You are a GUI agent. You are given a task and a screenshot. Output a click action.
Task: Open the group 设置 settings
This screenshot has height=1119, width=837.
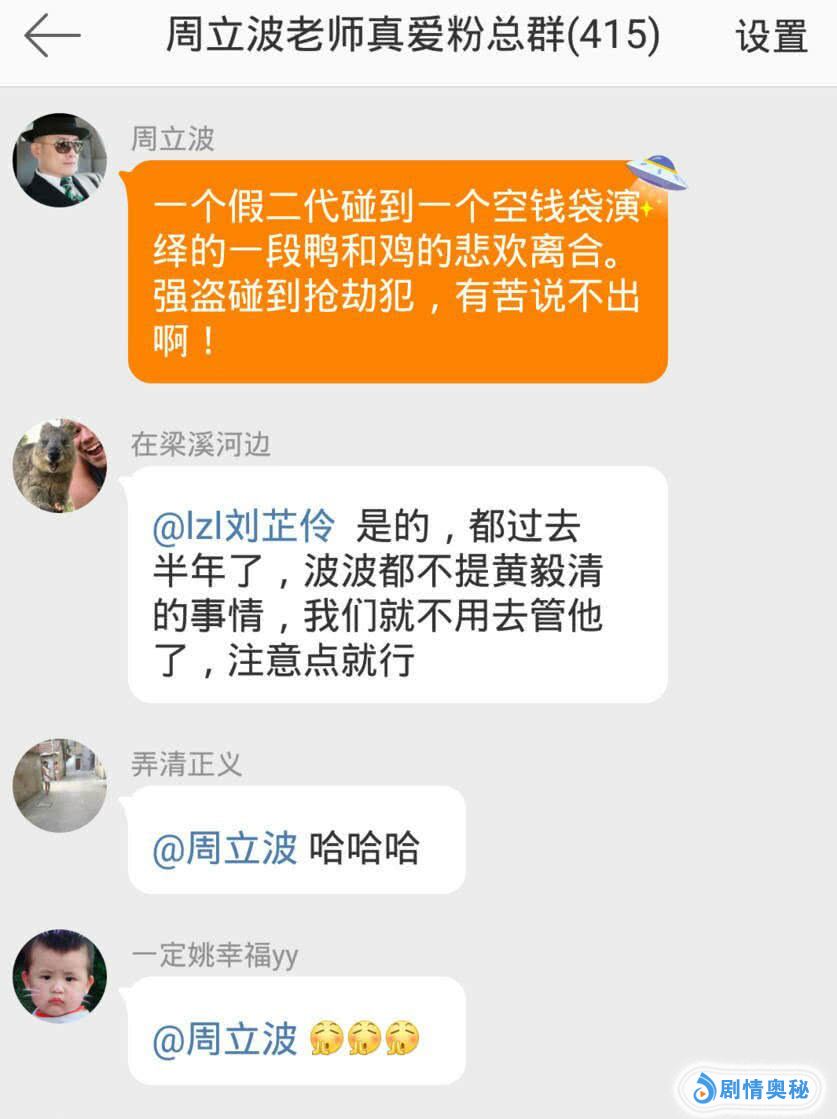pos(771,37)
